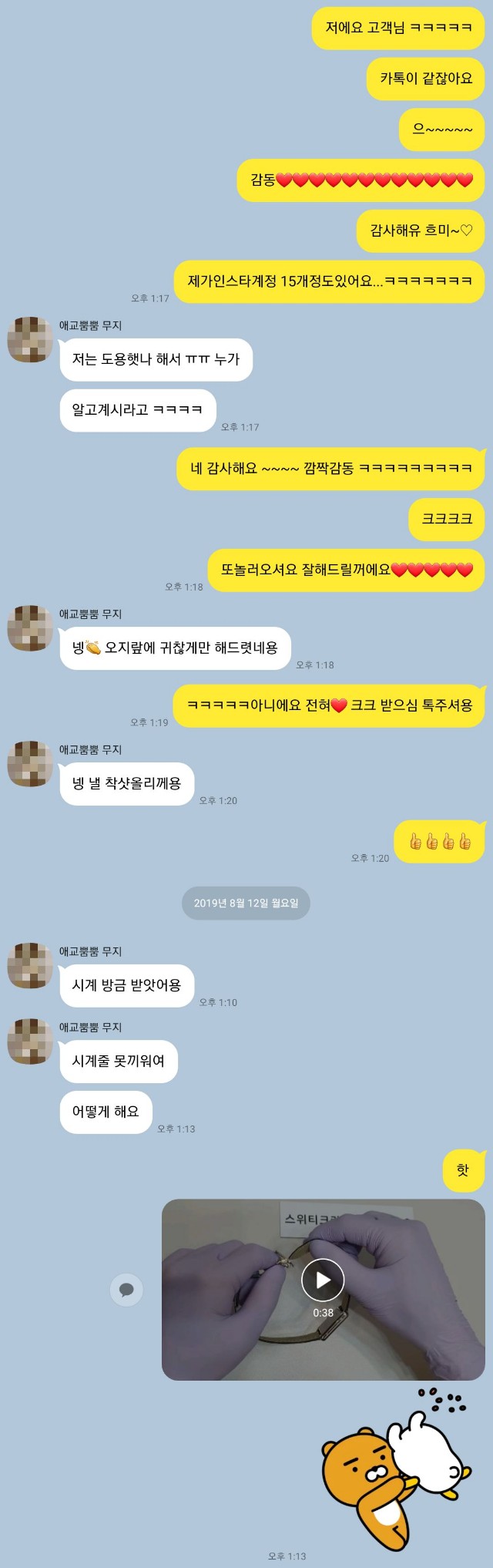Tap the speech bubble icon beside the video
Viewport: 493px width, 1568px height.
(126, 1290)
